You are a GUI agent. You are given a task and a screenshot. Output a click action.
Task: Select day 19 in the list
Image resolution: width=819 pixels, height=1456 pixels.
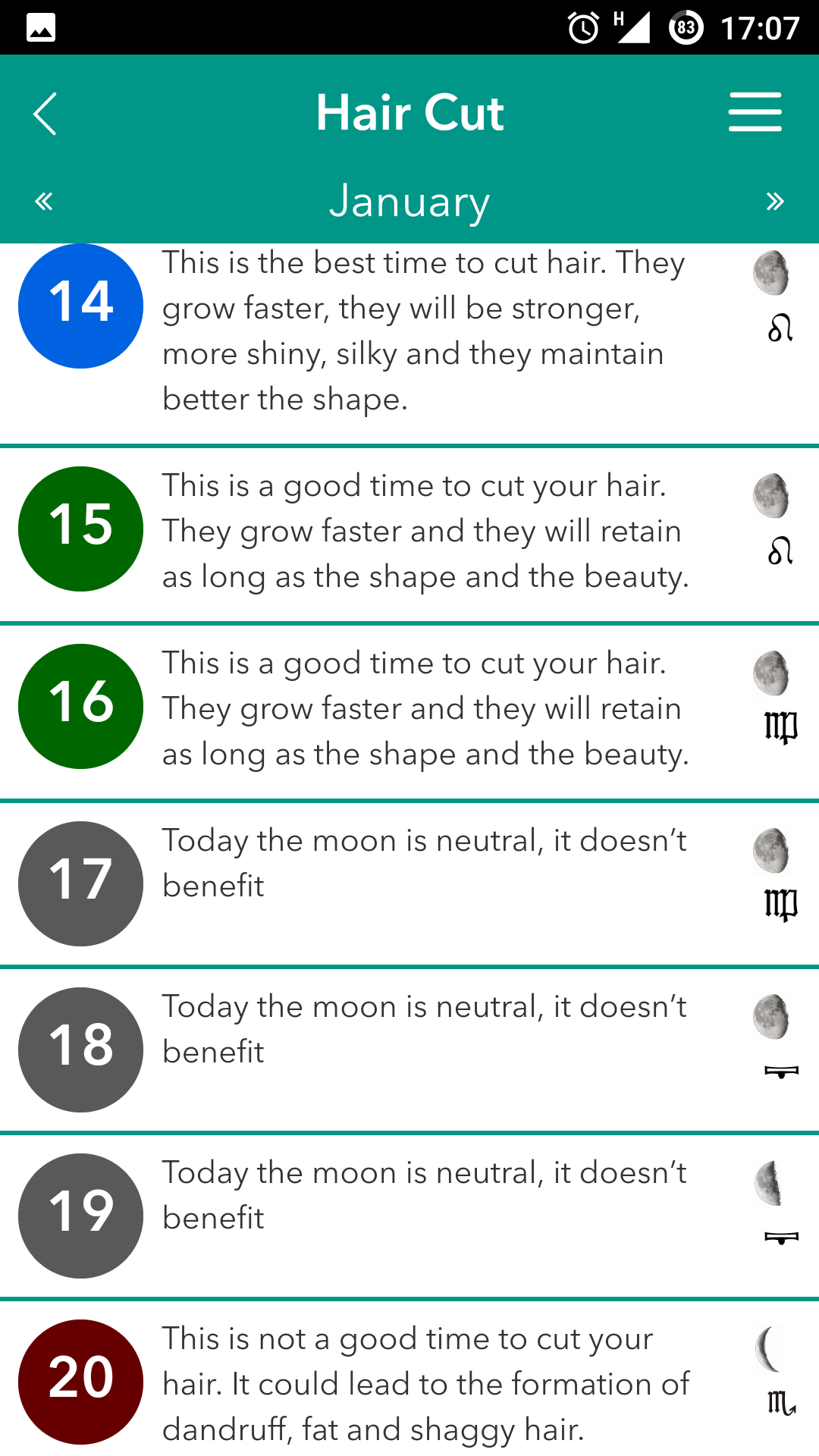coord(409,1214)
